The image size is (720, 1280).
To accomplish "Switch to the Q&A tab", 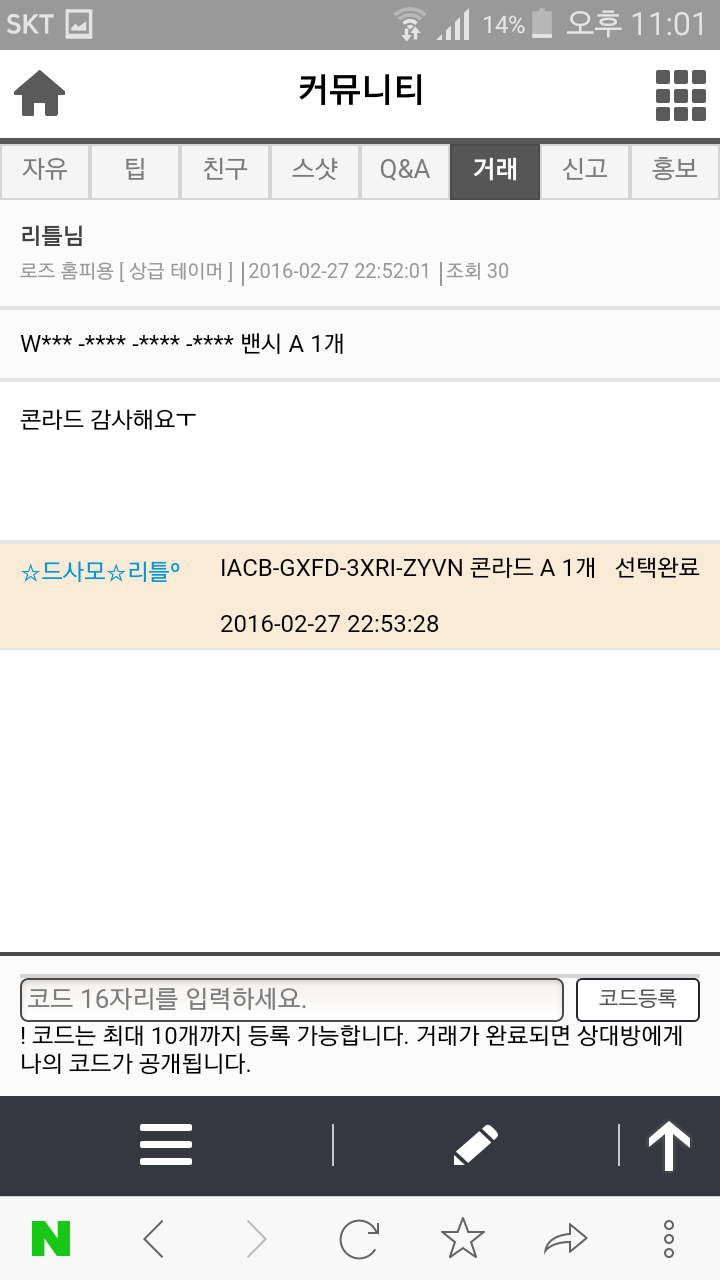I will (x=405, y=170).
